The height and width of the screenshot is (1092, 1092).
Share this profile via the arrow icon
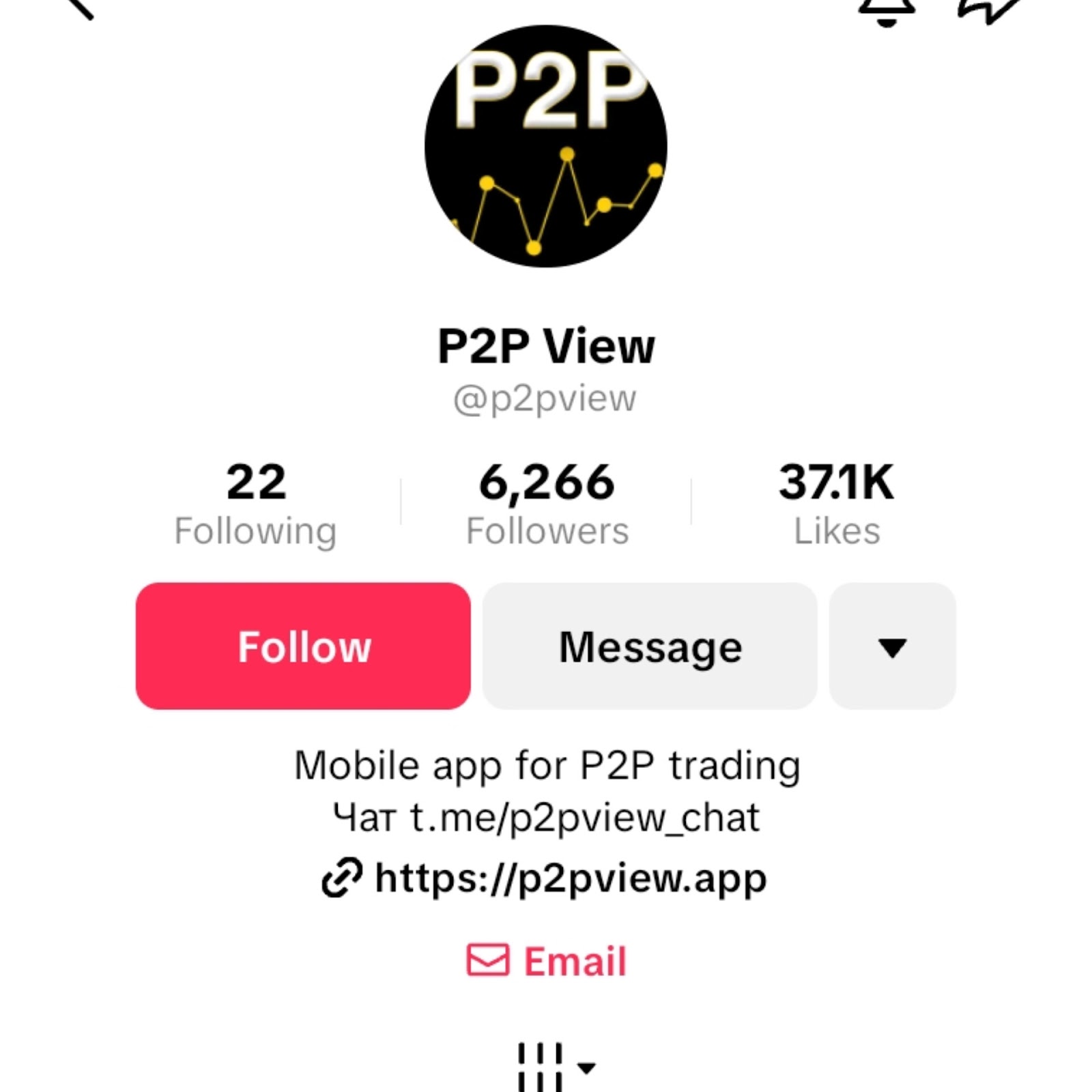point(990,10)
